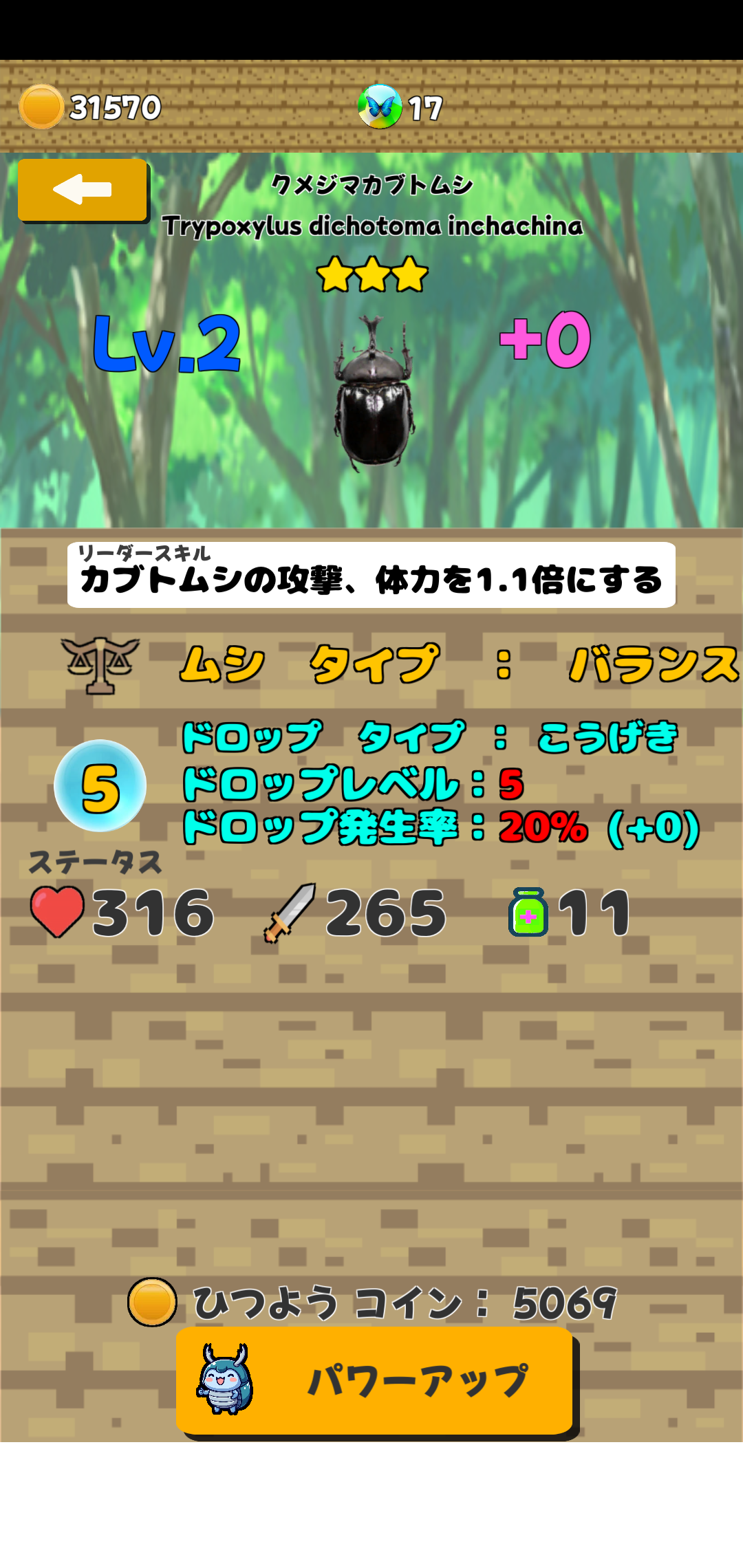
Task: Open the leader skill description banner
Action: 371,578
